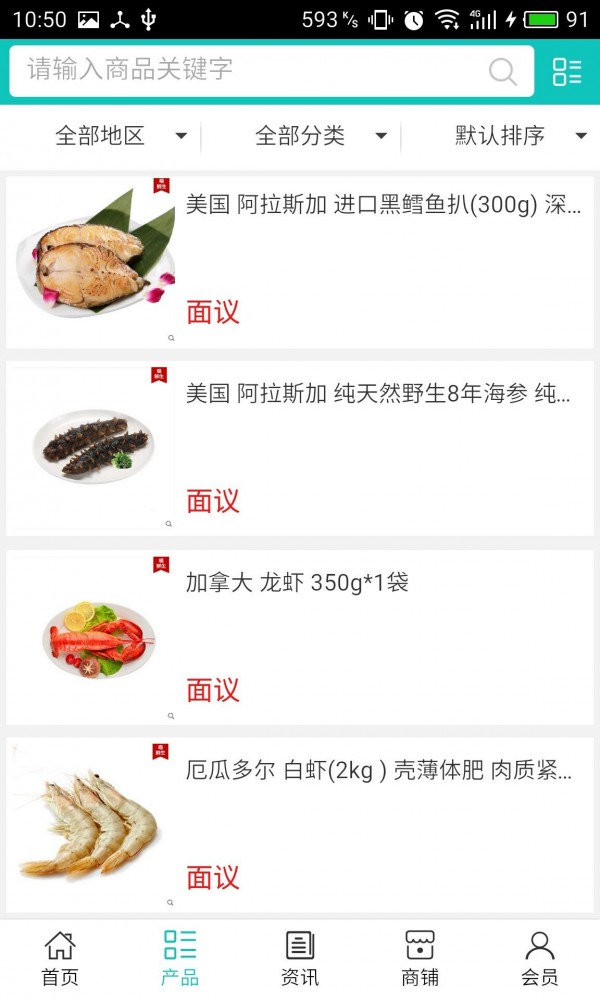Go to the 首页 home tab
This screenshot has width=600, height=1000.
[60, 958]
